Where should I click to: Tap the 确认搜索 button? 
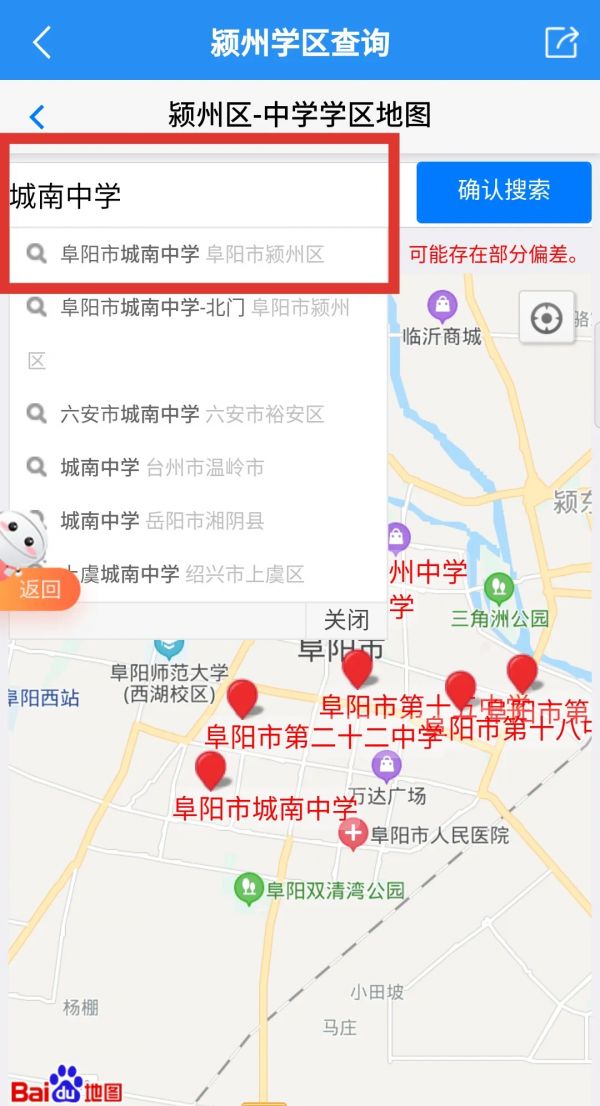[503, 191]
